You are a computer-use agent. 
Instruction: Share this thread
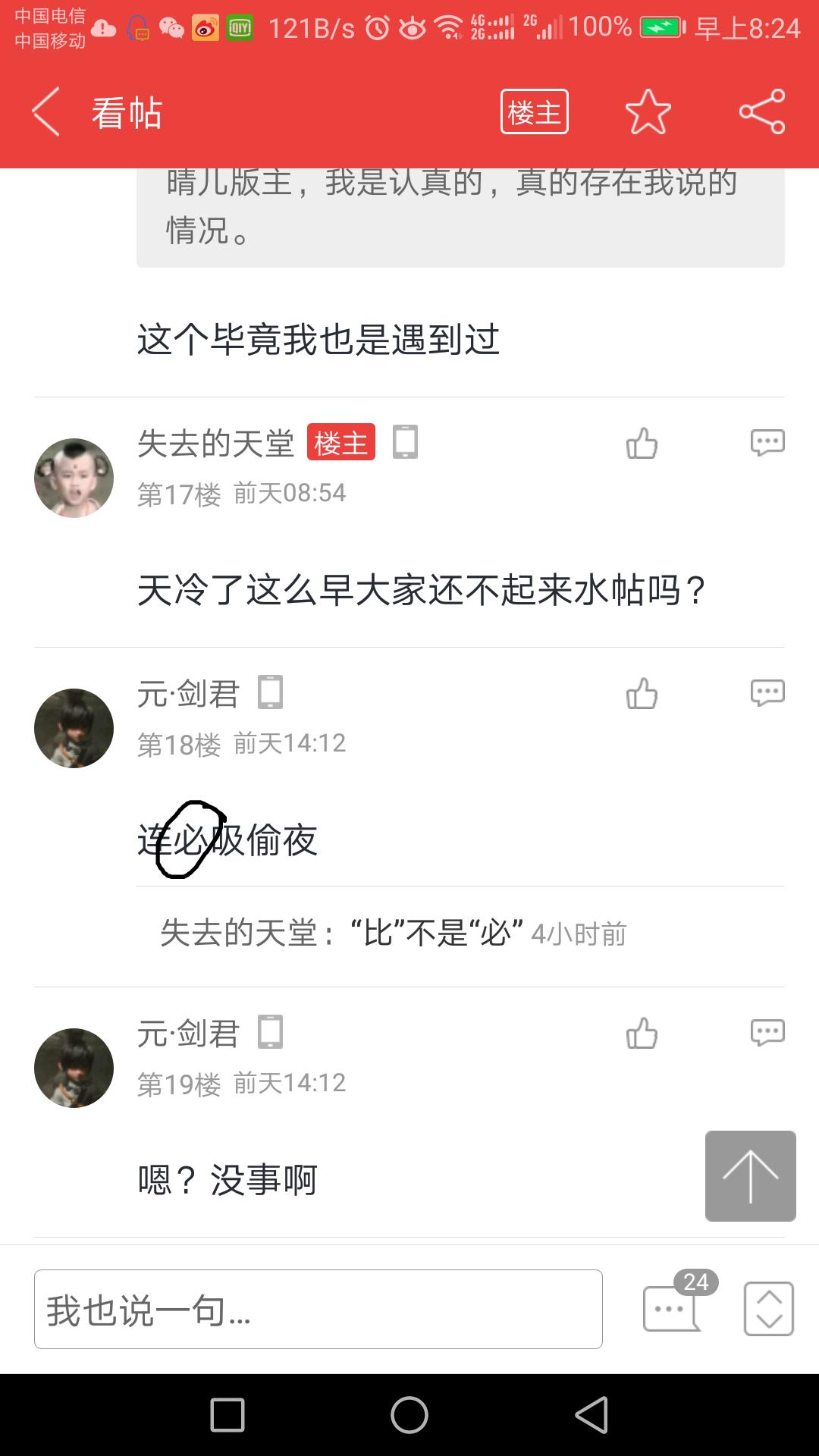pyautogui.click(x=761, y=112)
